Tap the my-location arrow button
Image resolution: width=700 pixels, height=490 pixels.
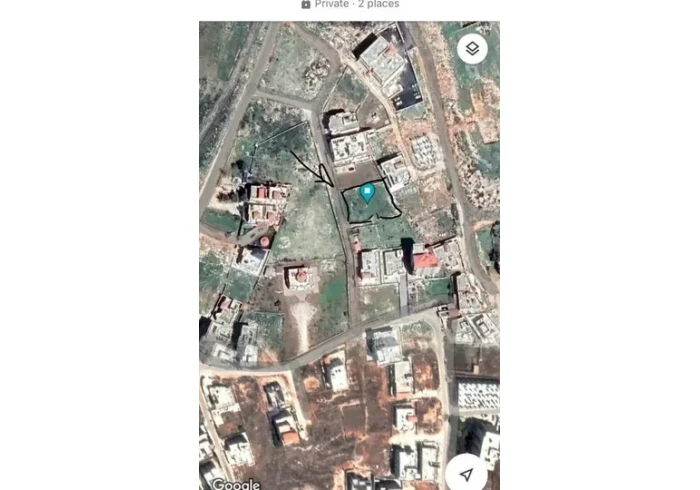coord(466,470)
